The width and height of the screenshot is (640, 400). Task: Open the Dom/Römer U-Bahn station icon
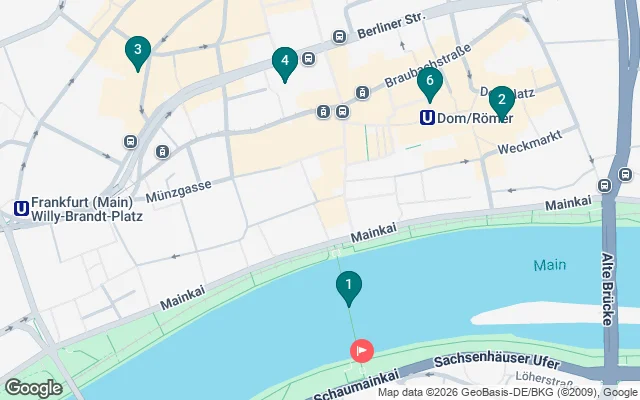(428, 118)
